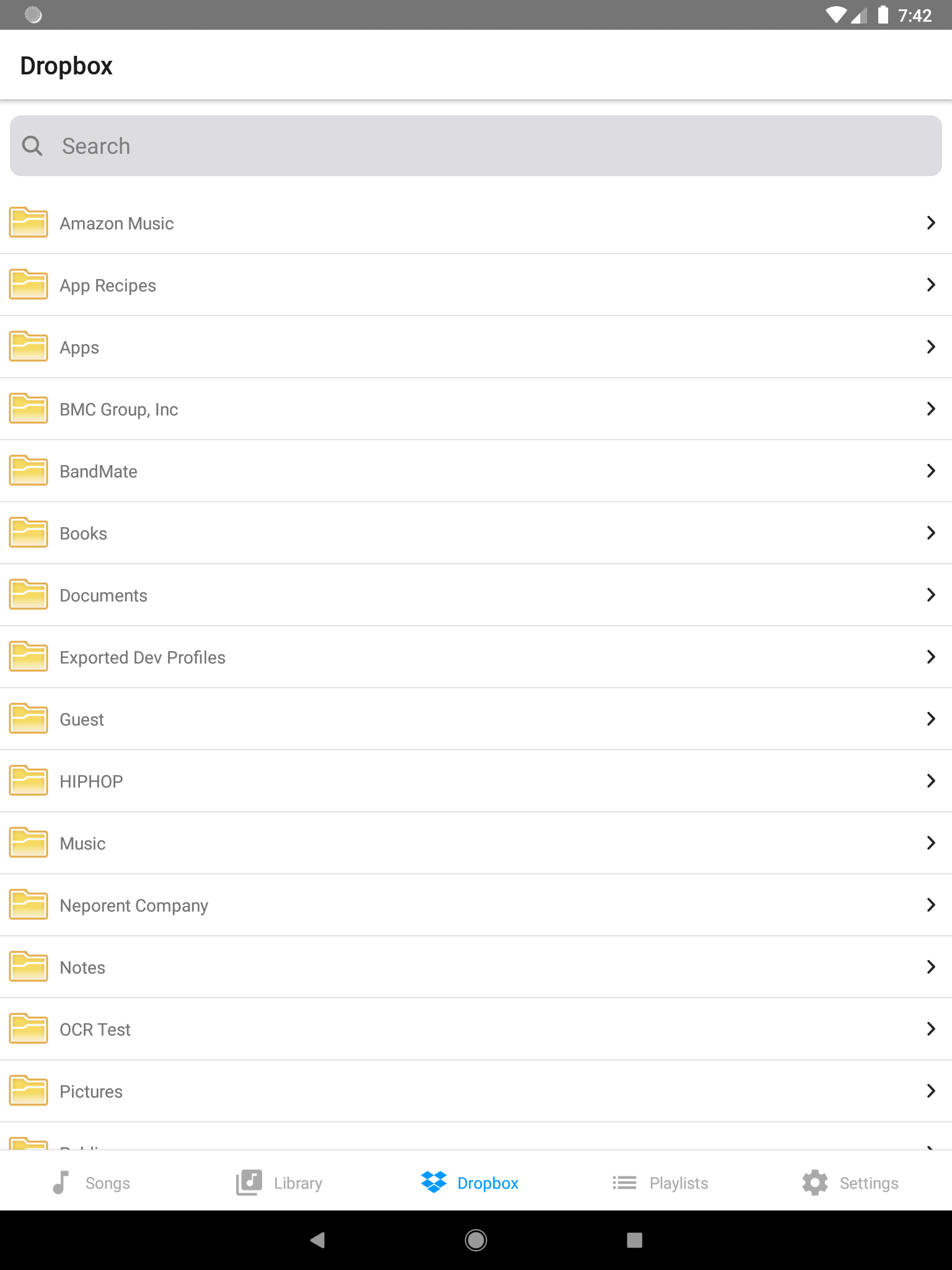Image resolution: width=952 pixels, height=1270 pixels.
Task: Switch to the Playlists tab
Action: pyautogui.click(x=660, y=1182)
